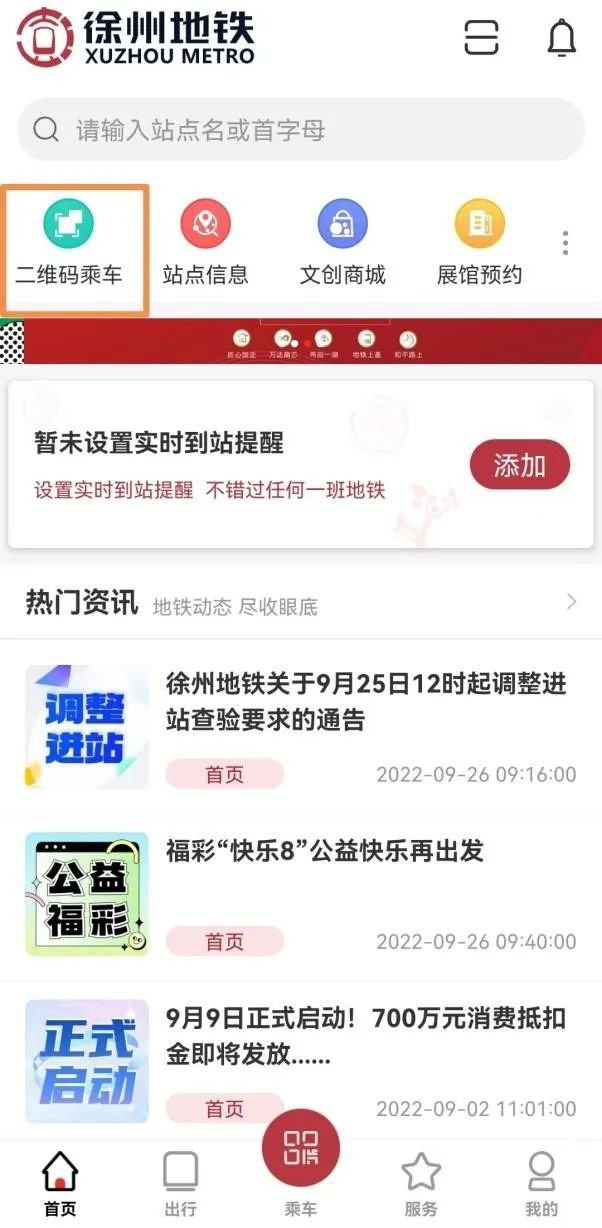Viewport: 602px width, 1228px height.
Task: Open 展馆预约 exhibition booking
Action: pyautogui.click(x=480, y=243)
